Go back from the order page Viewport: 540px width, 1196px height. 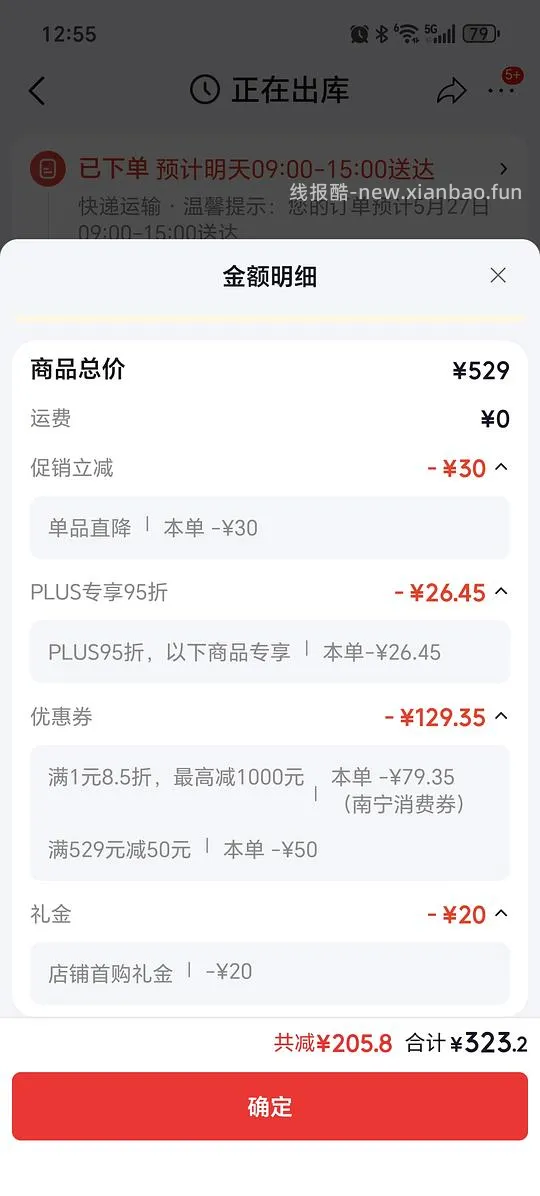(37, 91)
